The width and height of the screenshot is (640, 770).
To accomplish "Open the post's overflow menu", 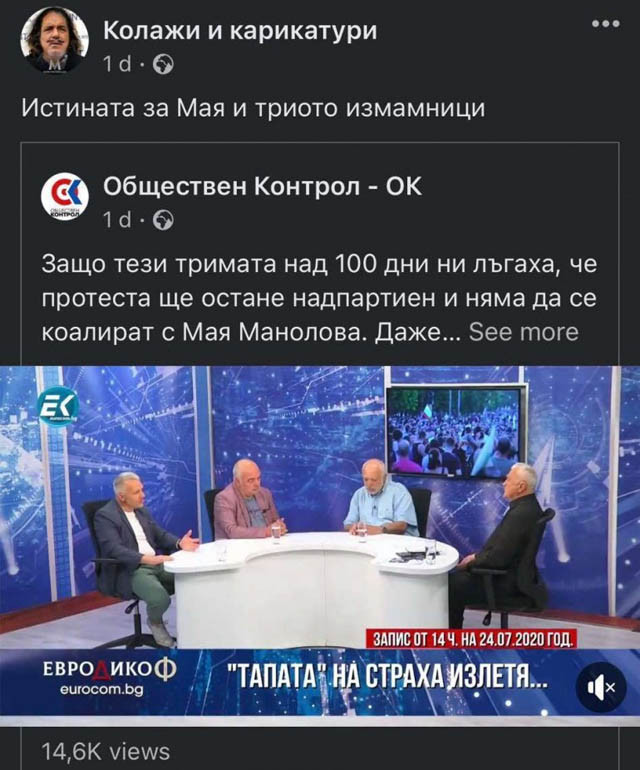I will (x=606, y=22).
